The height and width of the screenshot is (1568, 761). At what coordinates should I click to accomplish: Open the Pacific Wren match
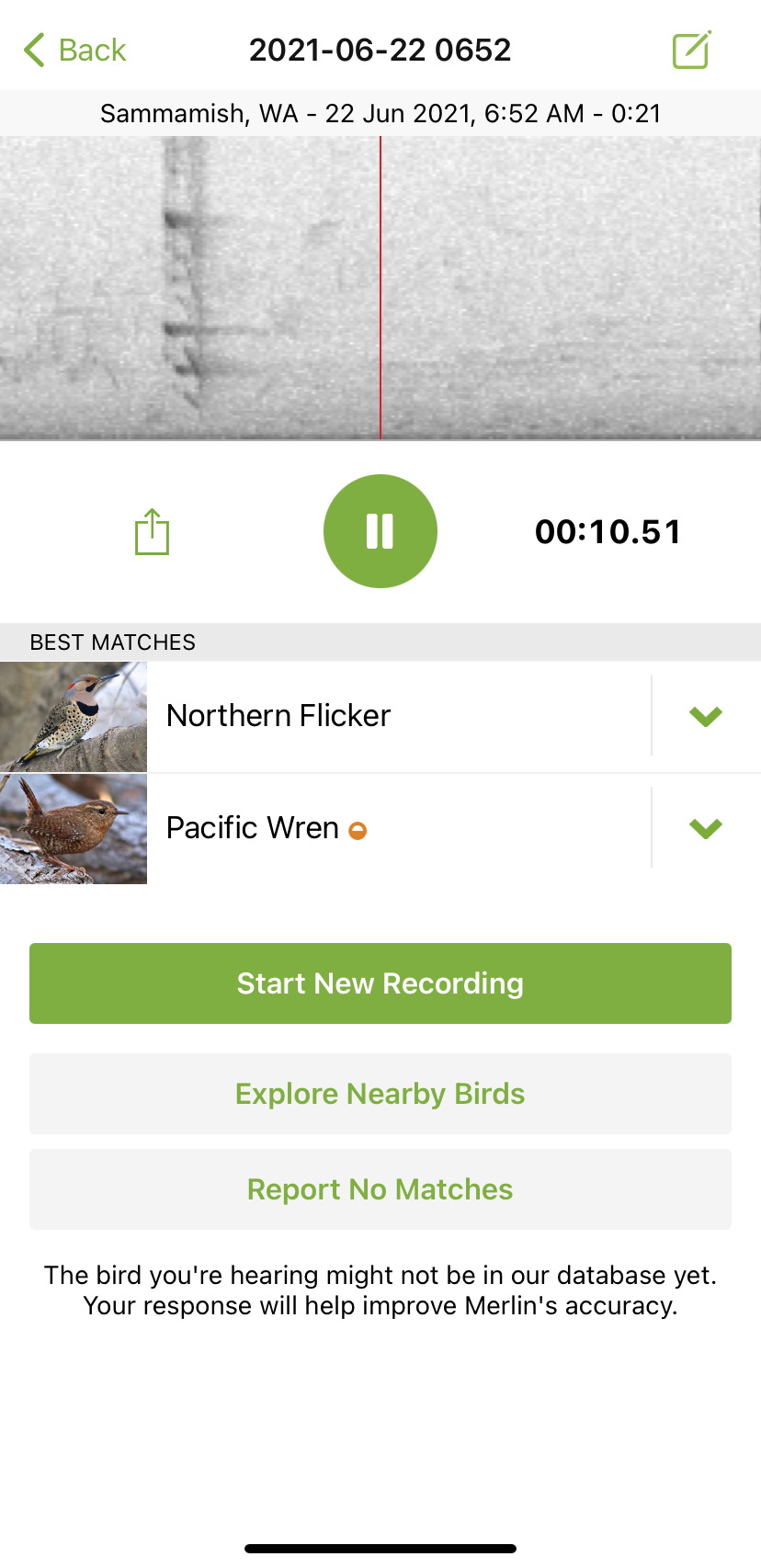click(253, 828)
